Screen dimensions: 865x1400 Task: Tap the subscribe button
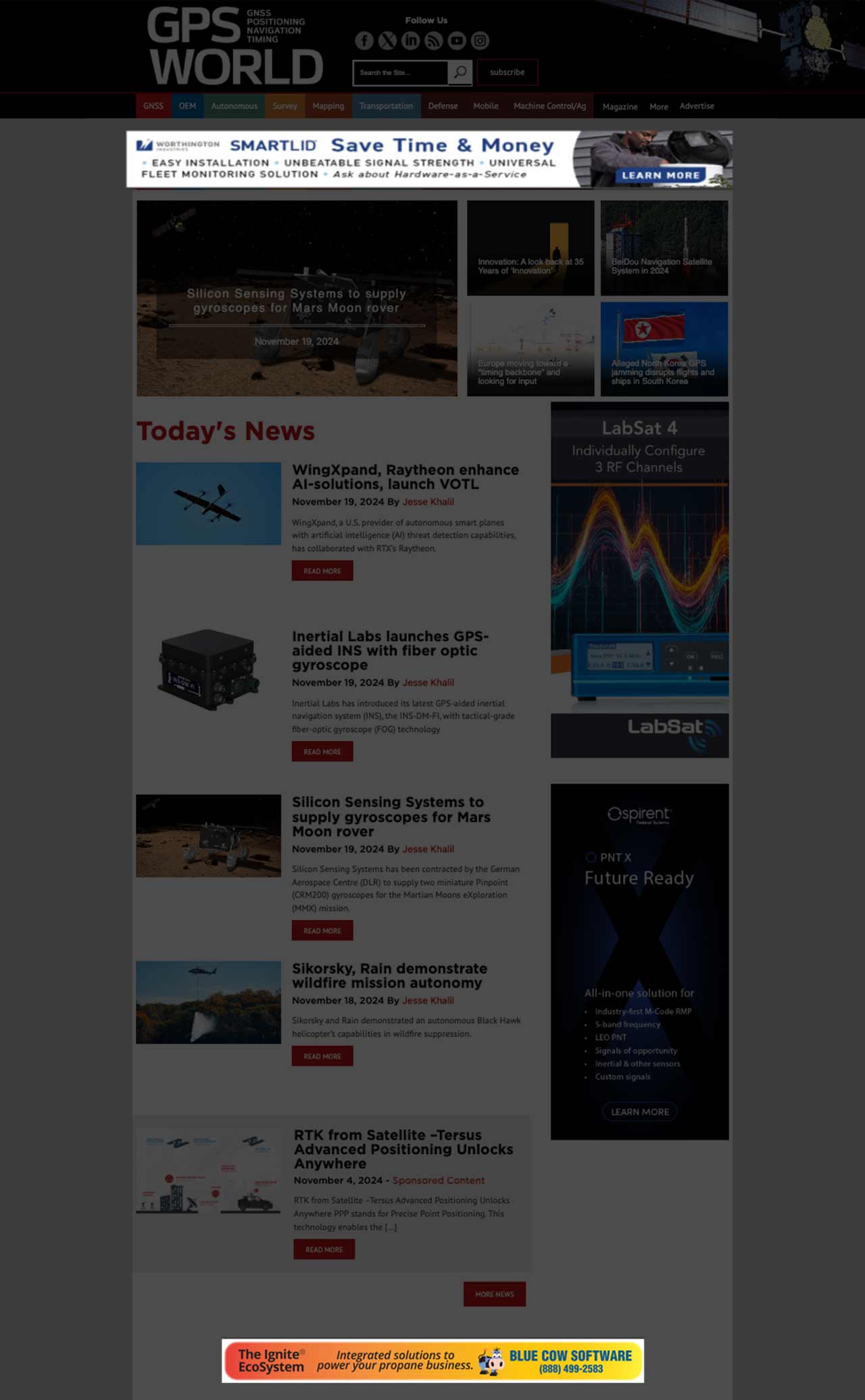coord(507,72)
